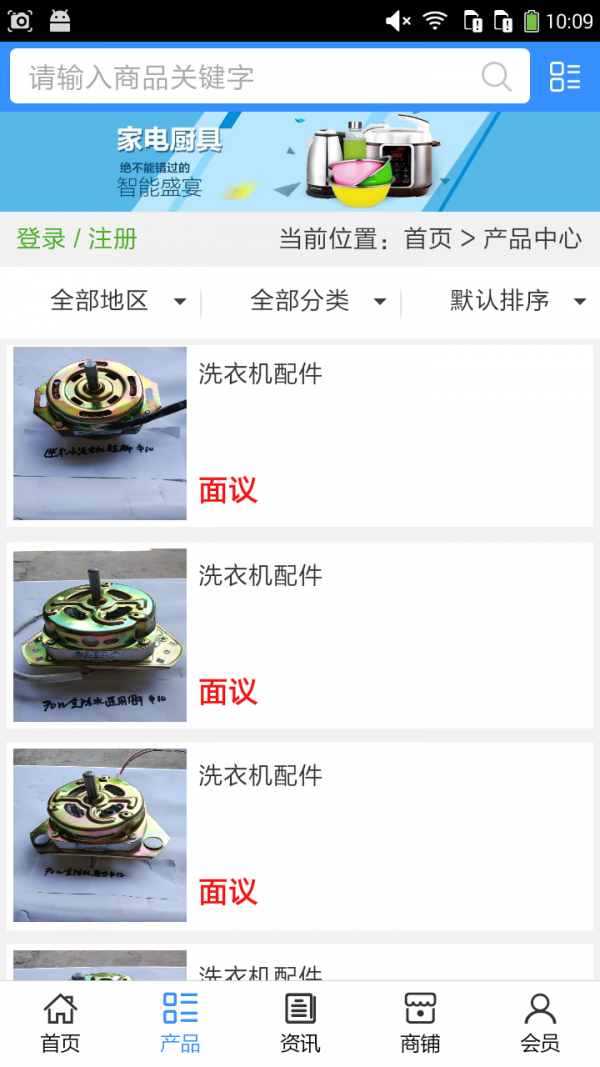Open the 商铺 tab
This screenshot has width=600, height=1067.
420,1024
